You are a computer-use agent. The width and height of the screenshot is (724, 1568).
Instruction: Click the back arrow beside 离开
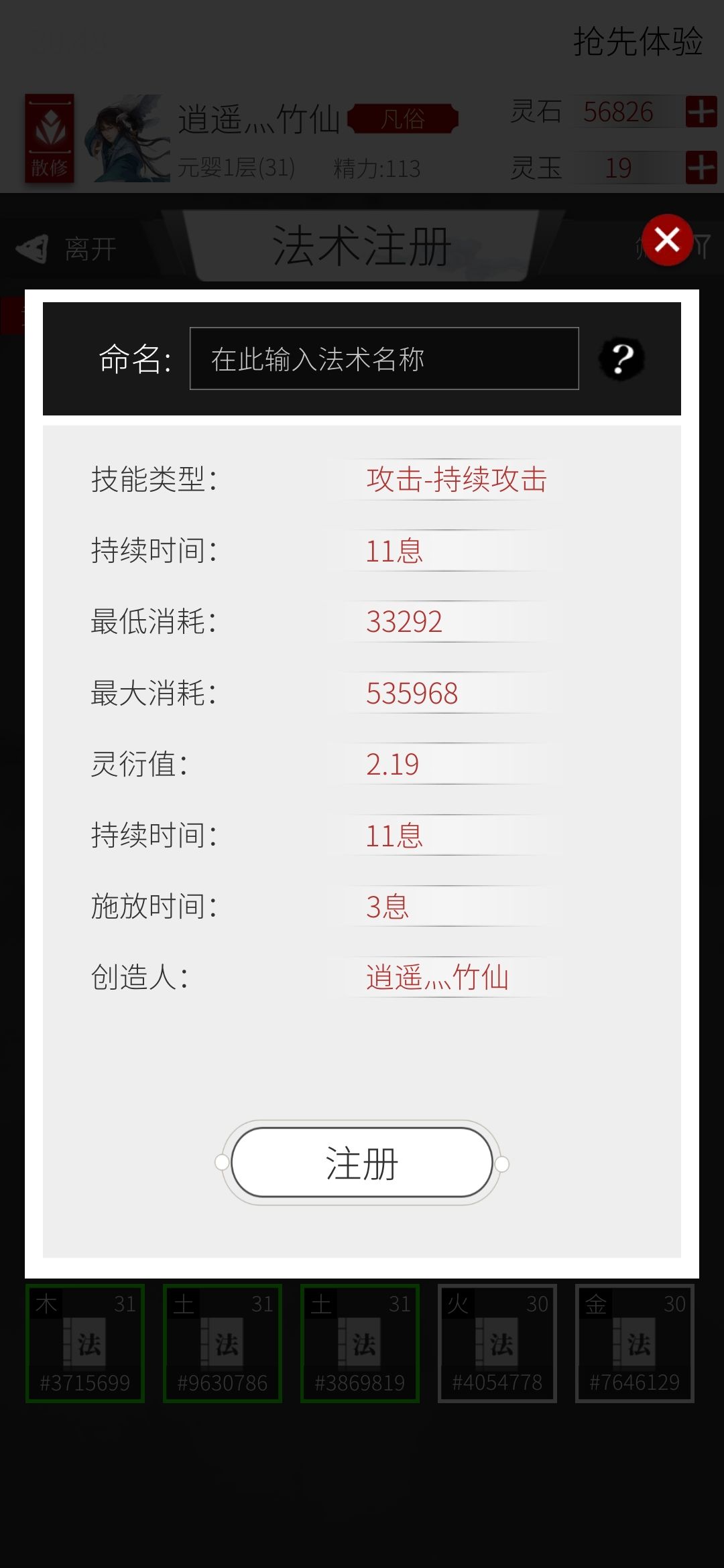32,248
